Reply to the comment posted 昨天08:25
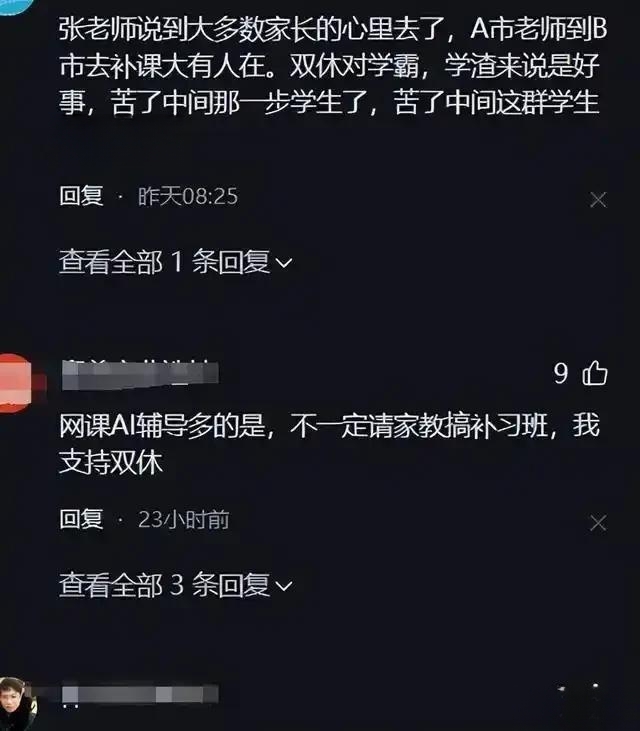Viewport: 640px width, 731px height. click(x=81, y=196)
